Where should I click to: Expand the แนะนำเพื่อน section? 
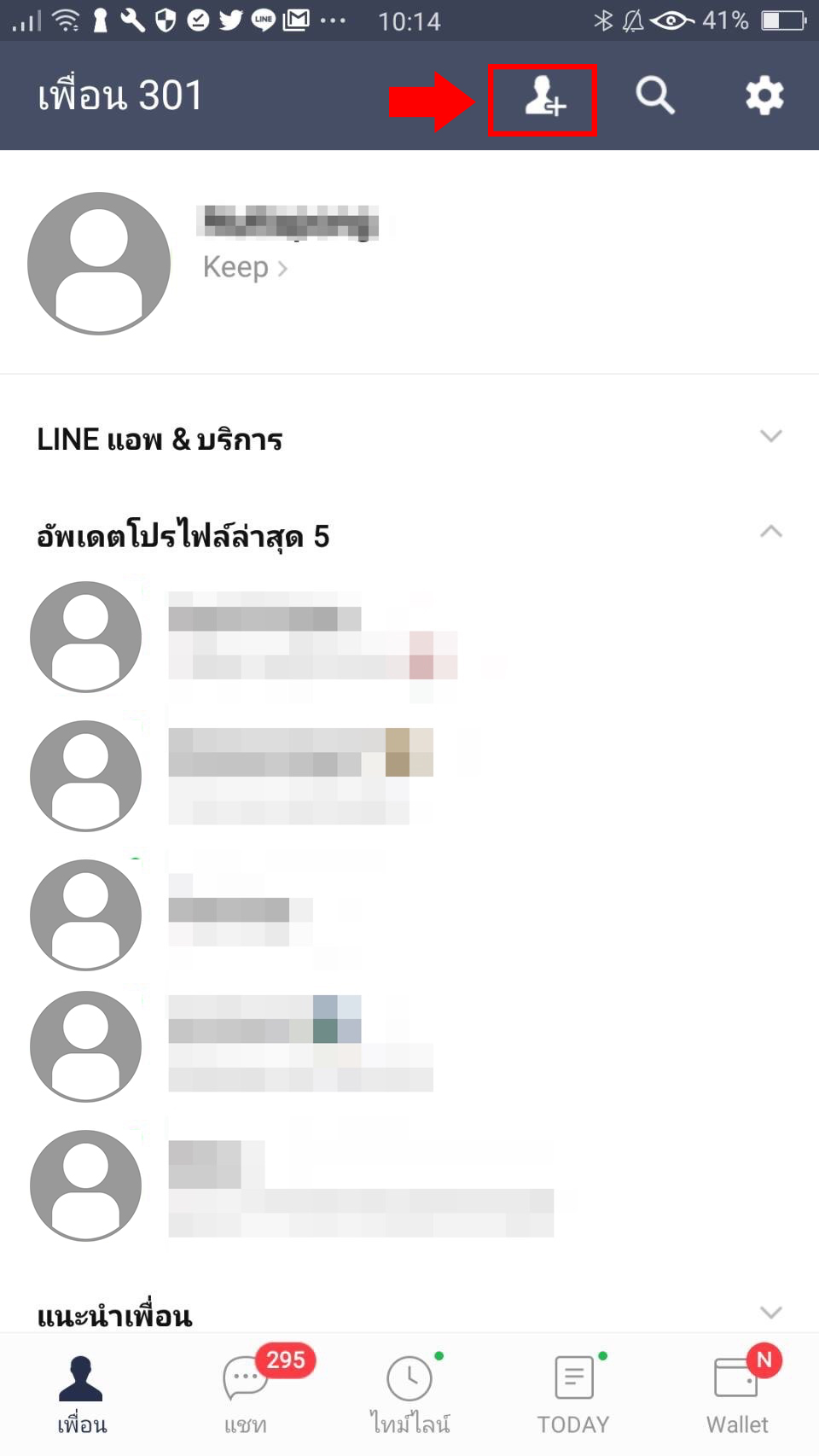770,1313
